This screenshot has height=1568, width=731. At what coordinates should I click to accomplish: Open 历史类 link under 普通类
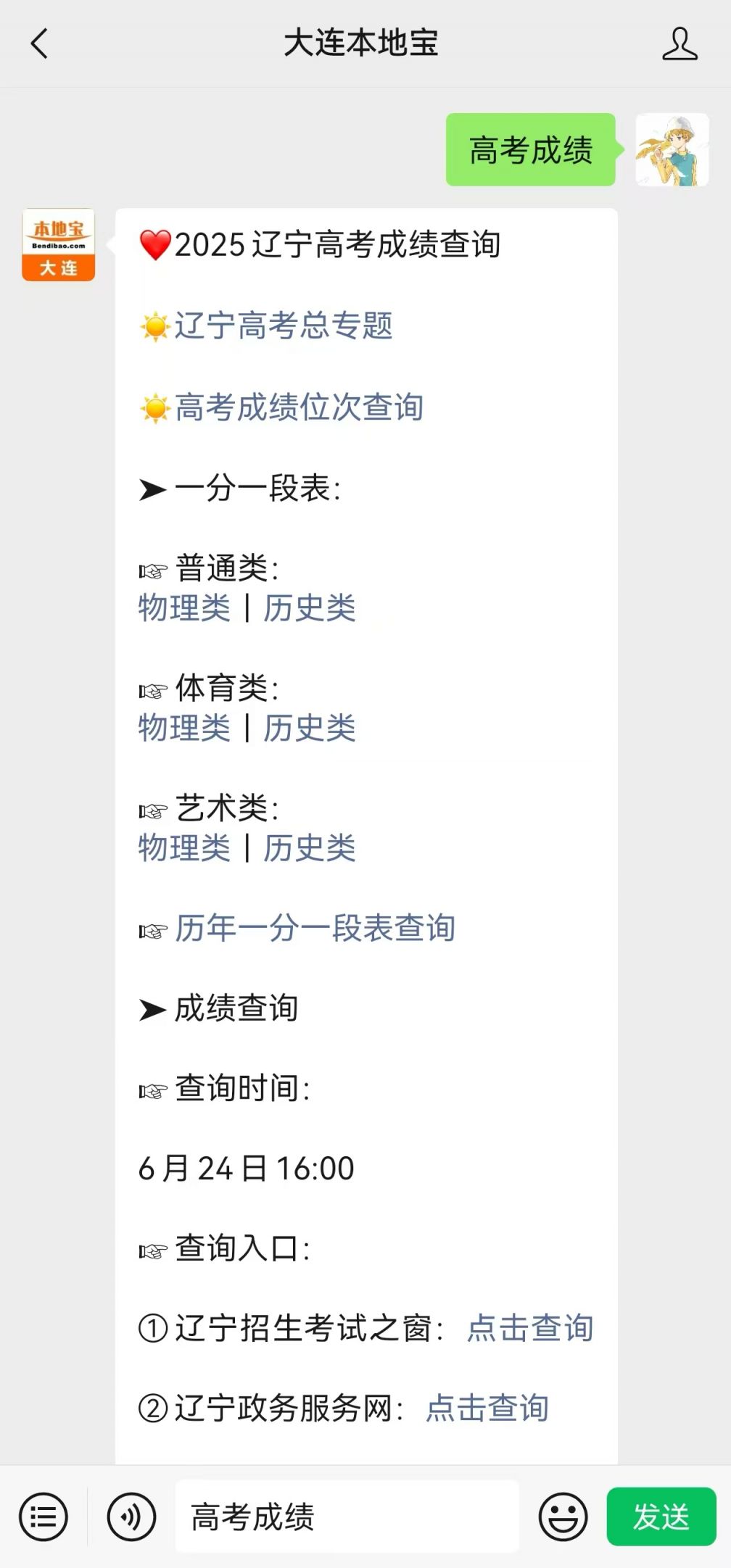click(310, 607)
